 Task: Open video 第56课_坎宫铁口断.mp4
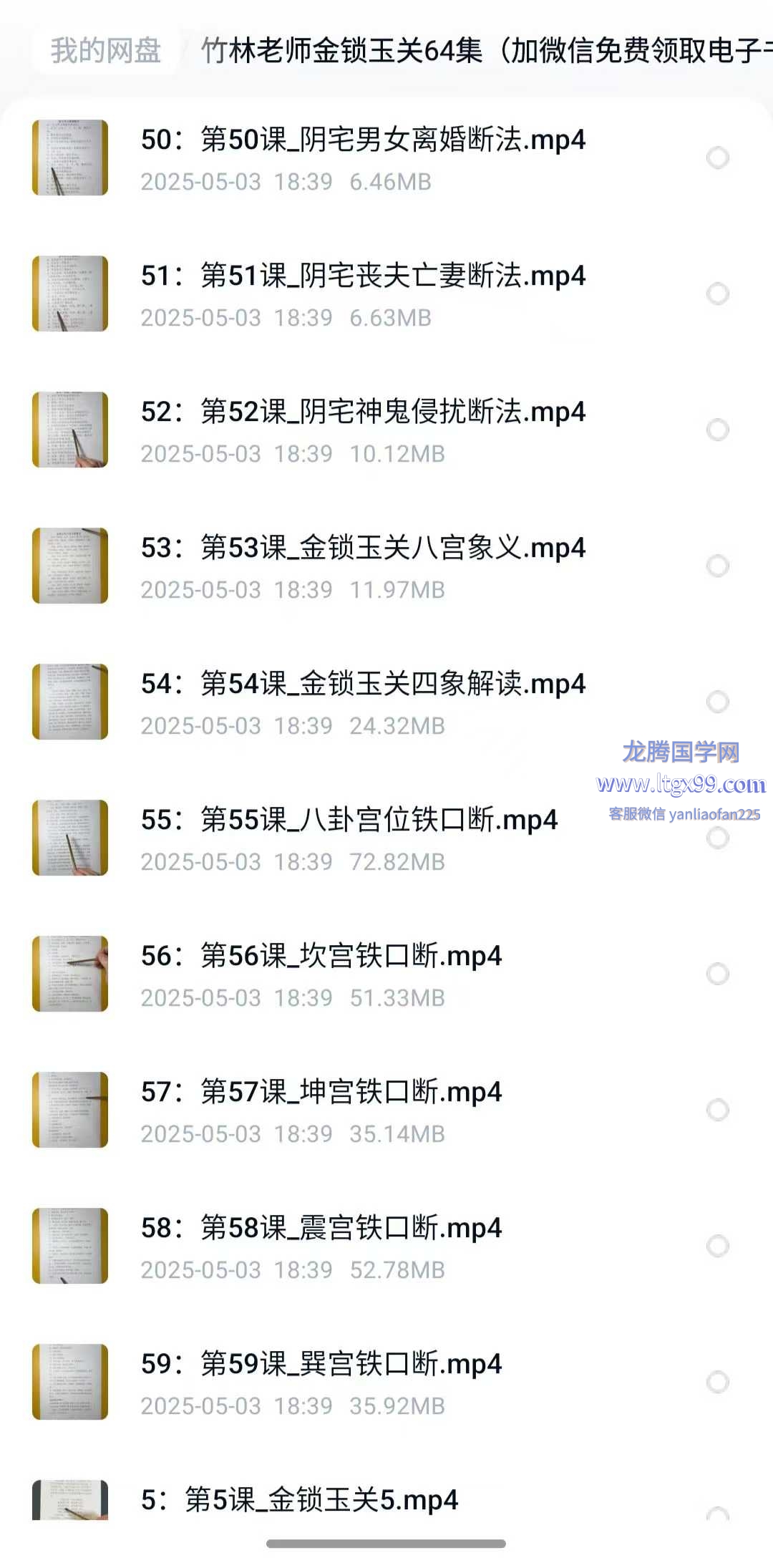[321, 957]
